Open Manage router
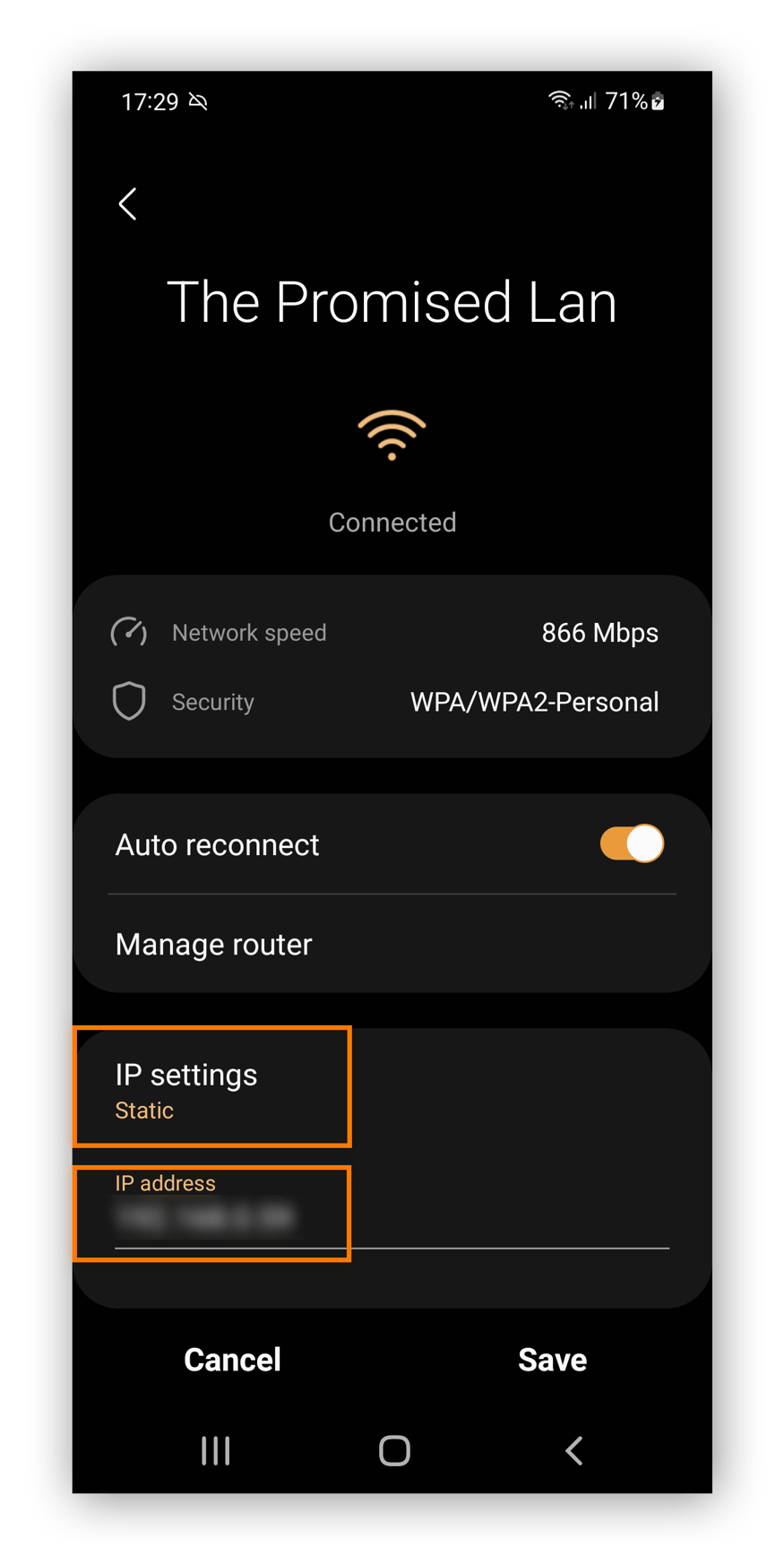 (213, 943)
